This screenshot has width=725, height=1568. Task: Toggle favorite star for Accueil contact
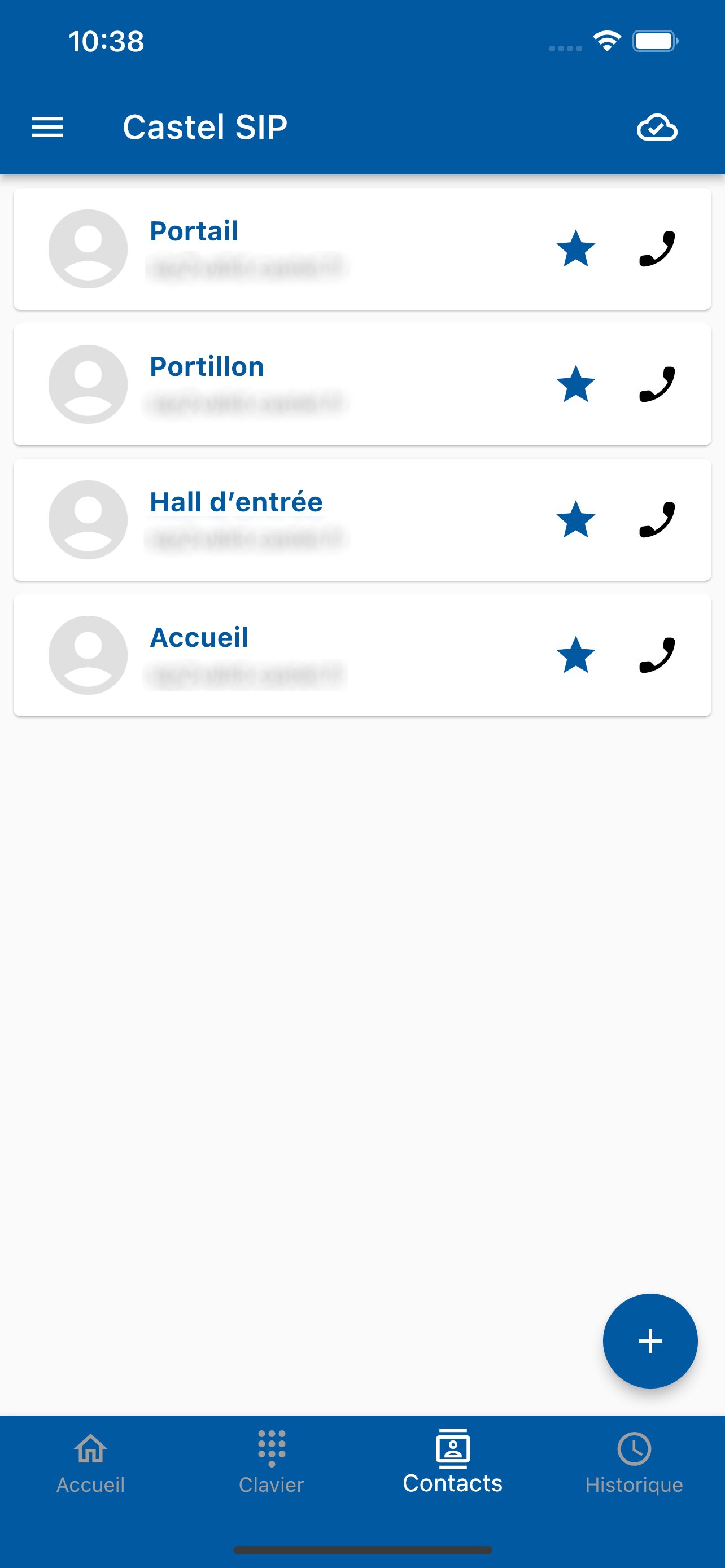tap(575, 655)
